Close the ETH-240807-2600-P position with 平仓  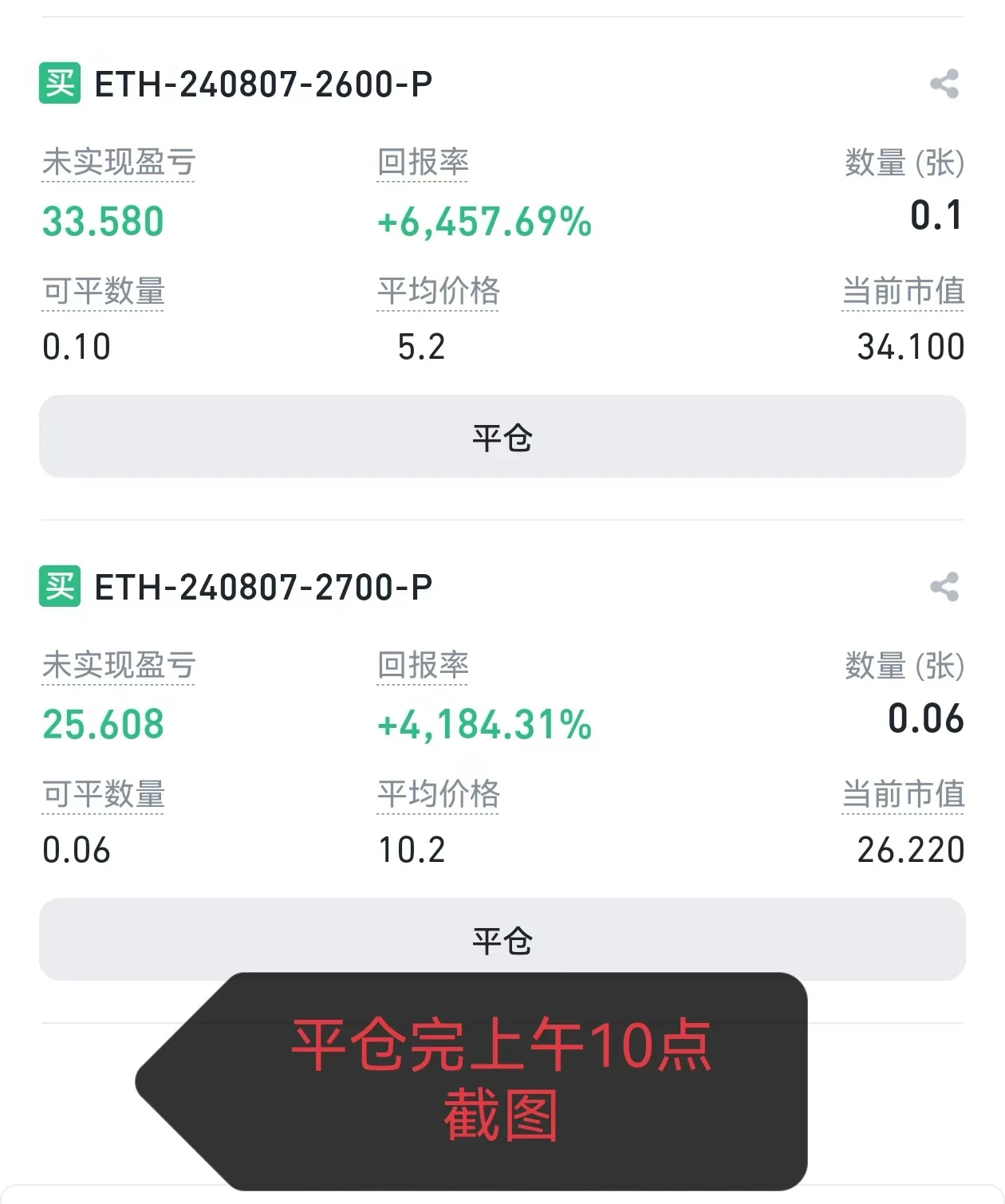tap(503, 437)
